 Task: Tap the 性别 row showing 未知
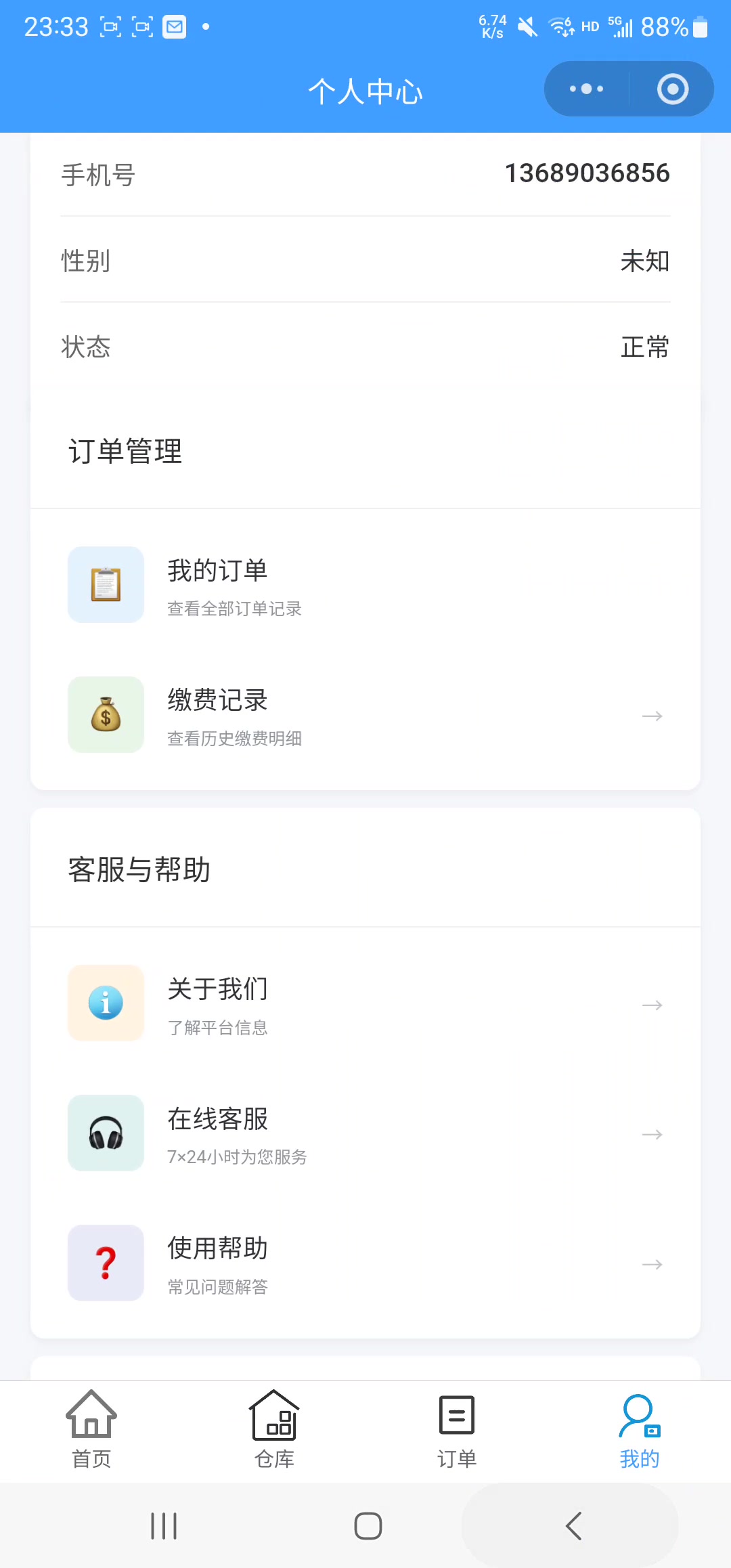(365, 261)
